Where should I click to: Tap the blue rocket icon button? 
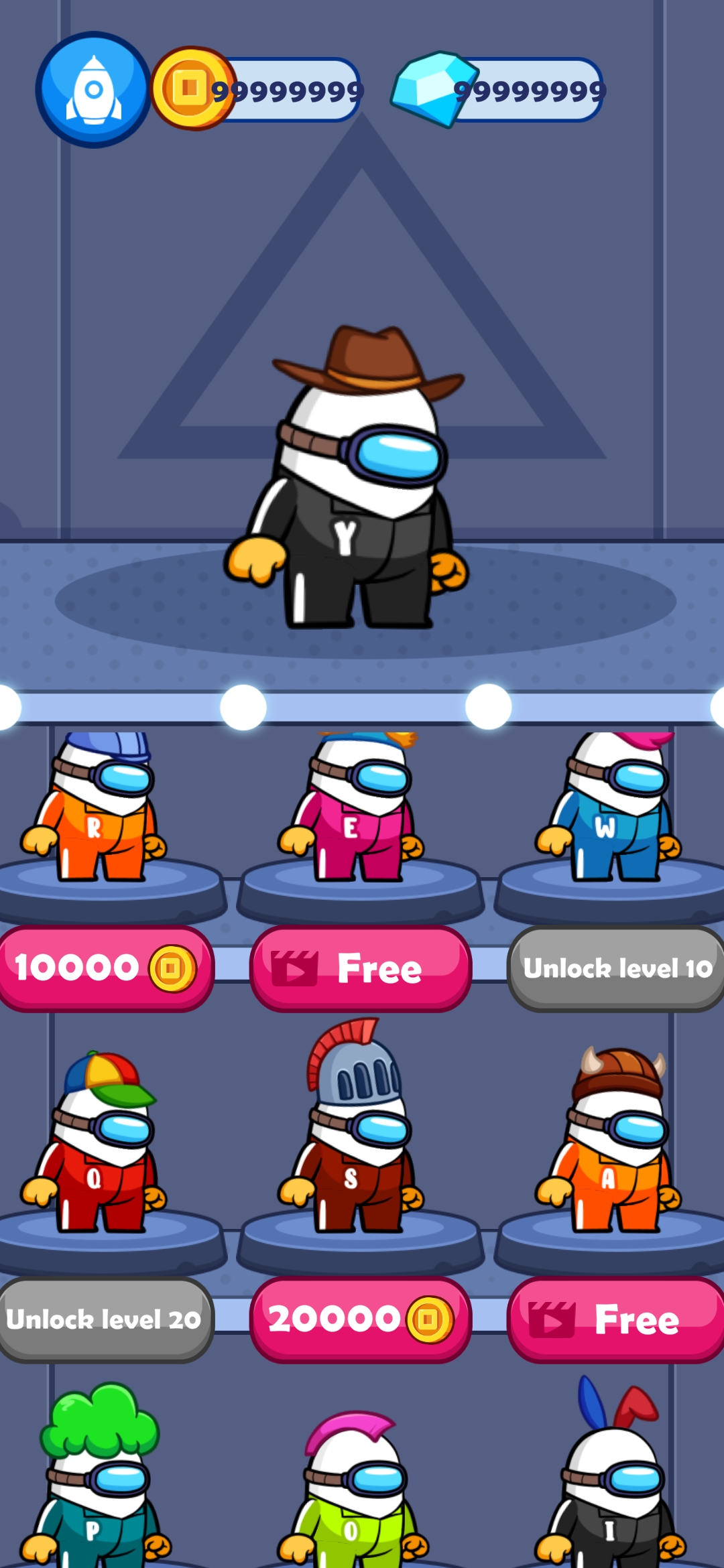(x=93, y=89)
